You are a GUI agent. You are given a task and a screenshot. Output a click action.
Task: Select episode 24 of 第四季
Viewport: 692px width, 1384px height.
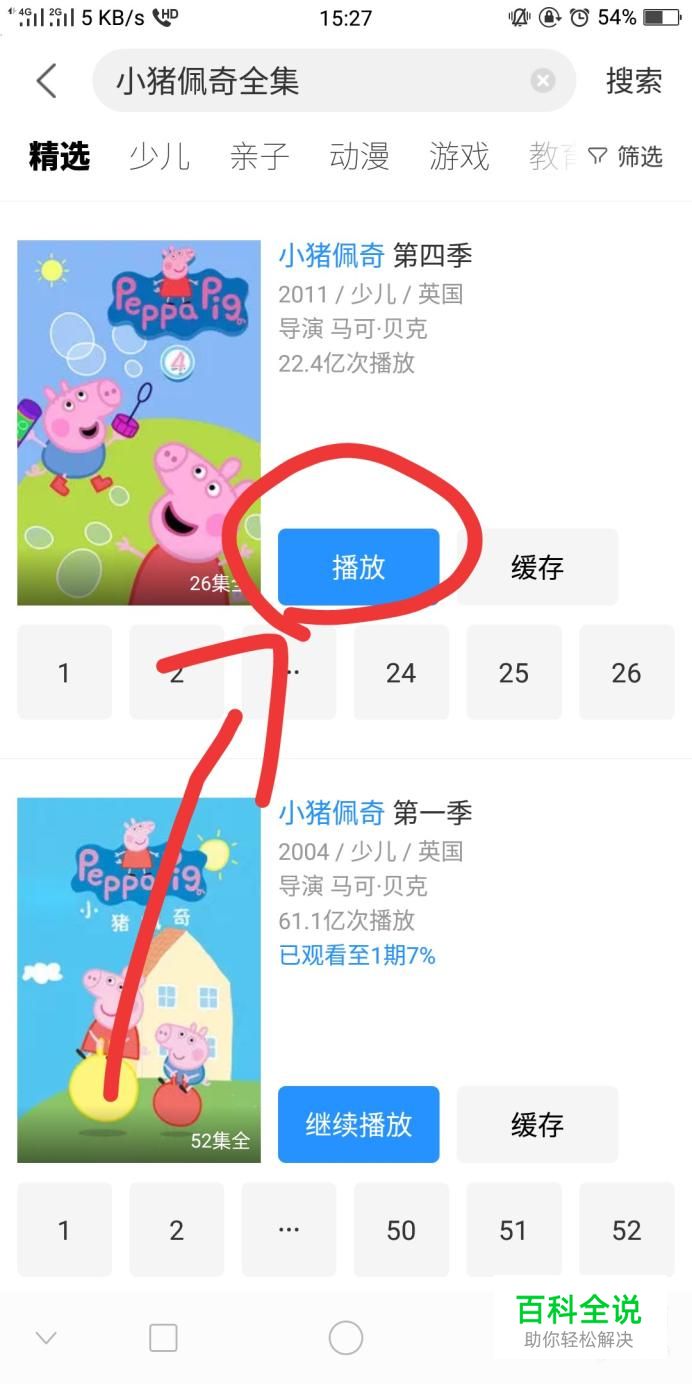(401, 673)
